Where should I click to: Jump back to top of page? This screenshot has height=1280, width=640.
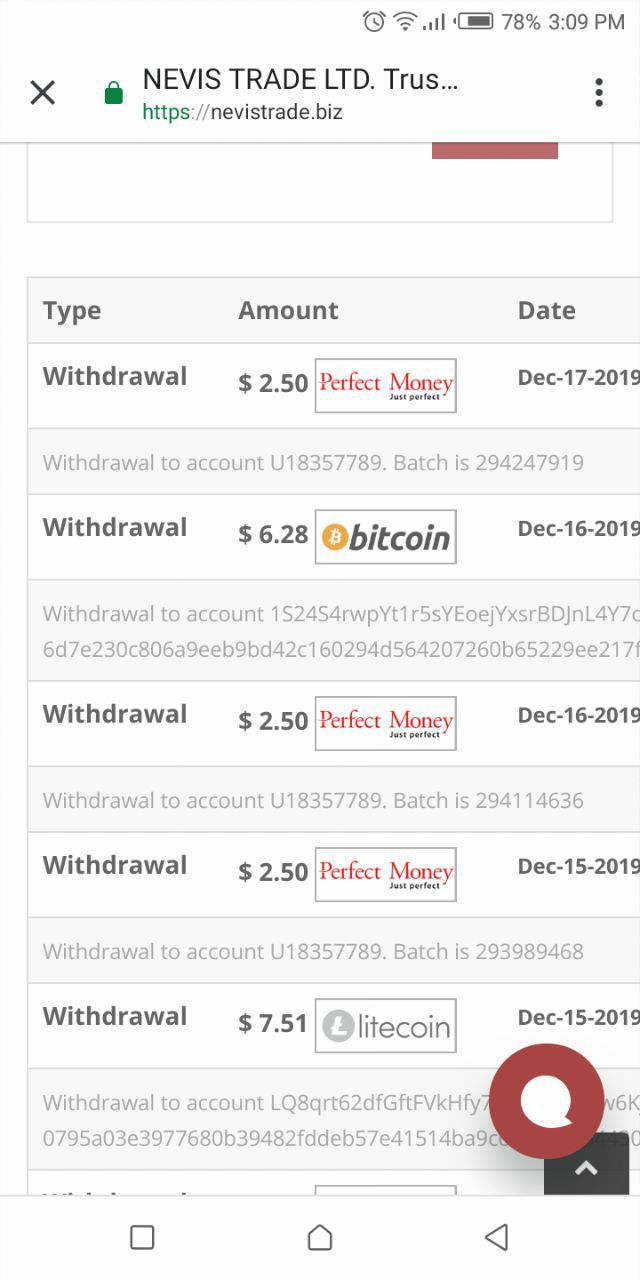pyautogui.click(x=586, y=1169)
